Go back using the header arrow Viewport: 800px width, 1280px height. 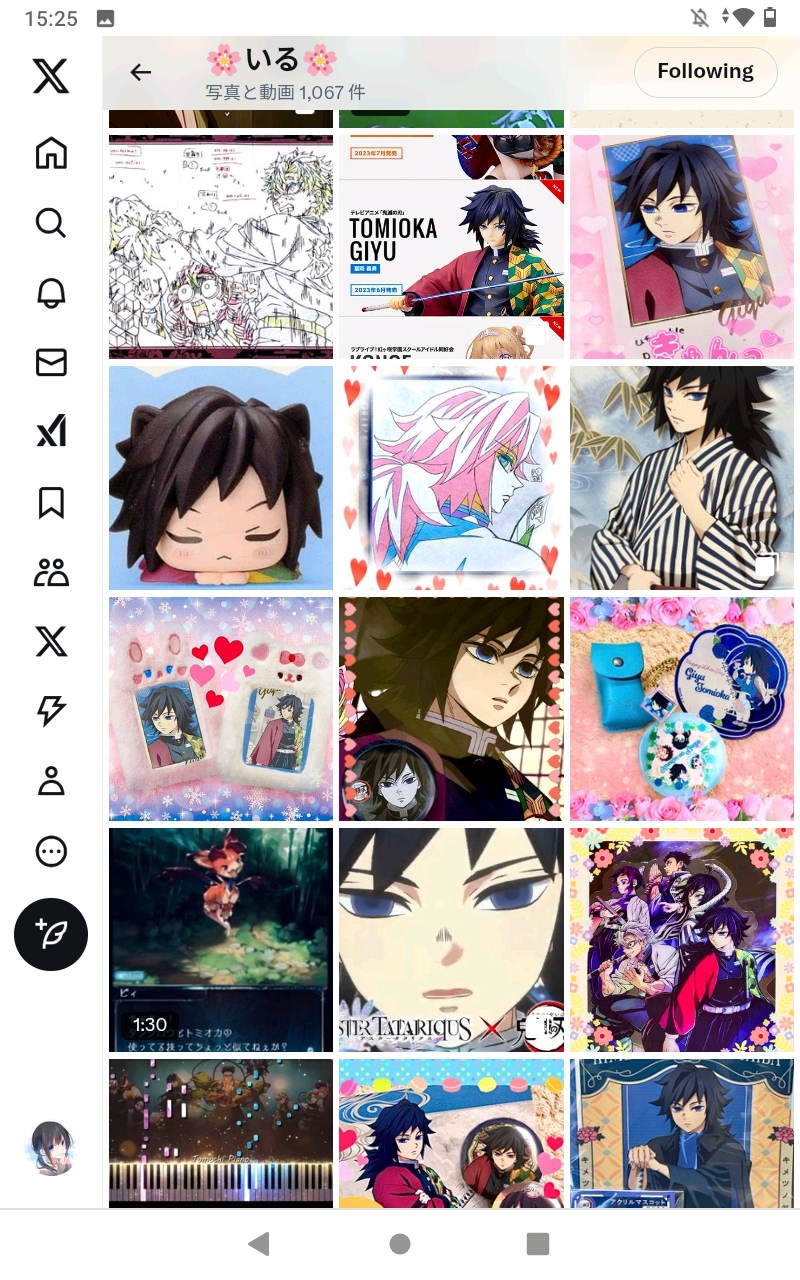click(141, 72)
